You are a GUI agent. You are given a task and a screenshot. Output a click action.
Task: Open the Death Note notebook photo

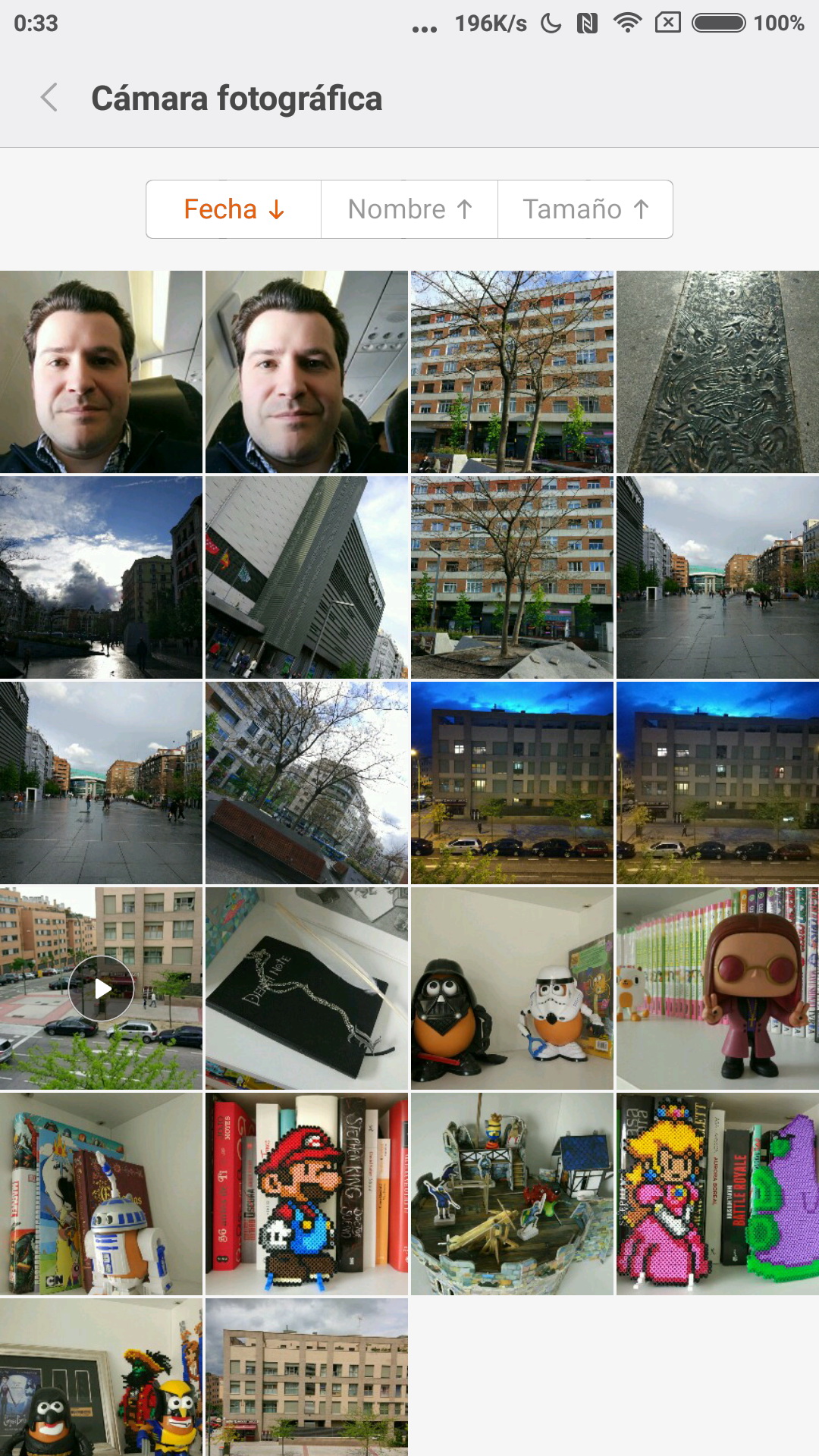point(306,988)
